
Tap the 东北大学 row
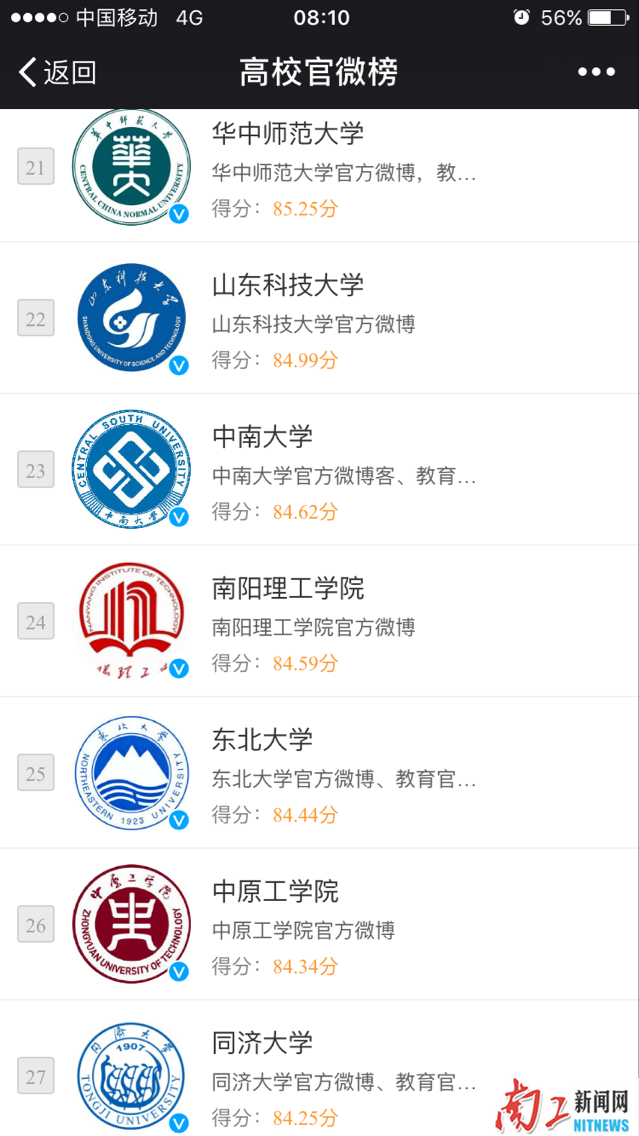(x=263, y=740)
